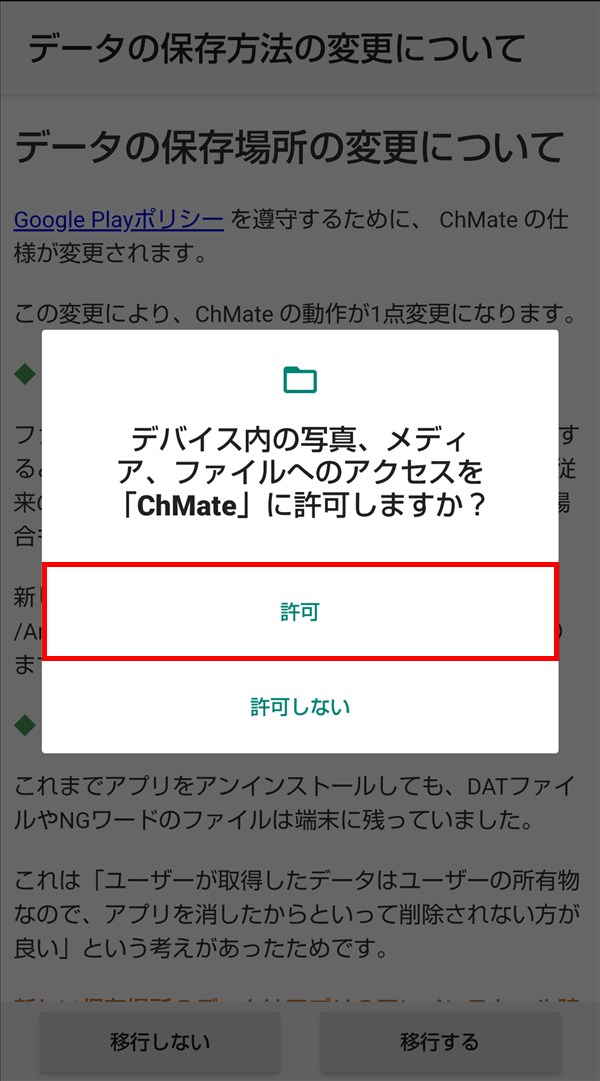Open the Google Playポリシー link
The width and height of the screenshot is (600, 1081).
click(118, 219)
